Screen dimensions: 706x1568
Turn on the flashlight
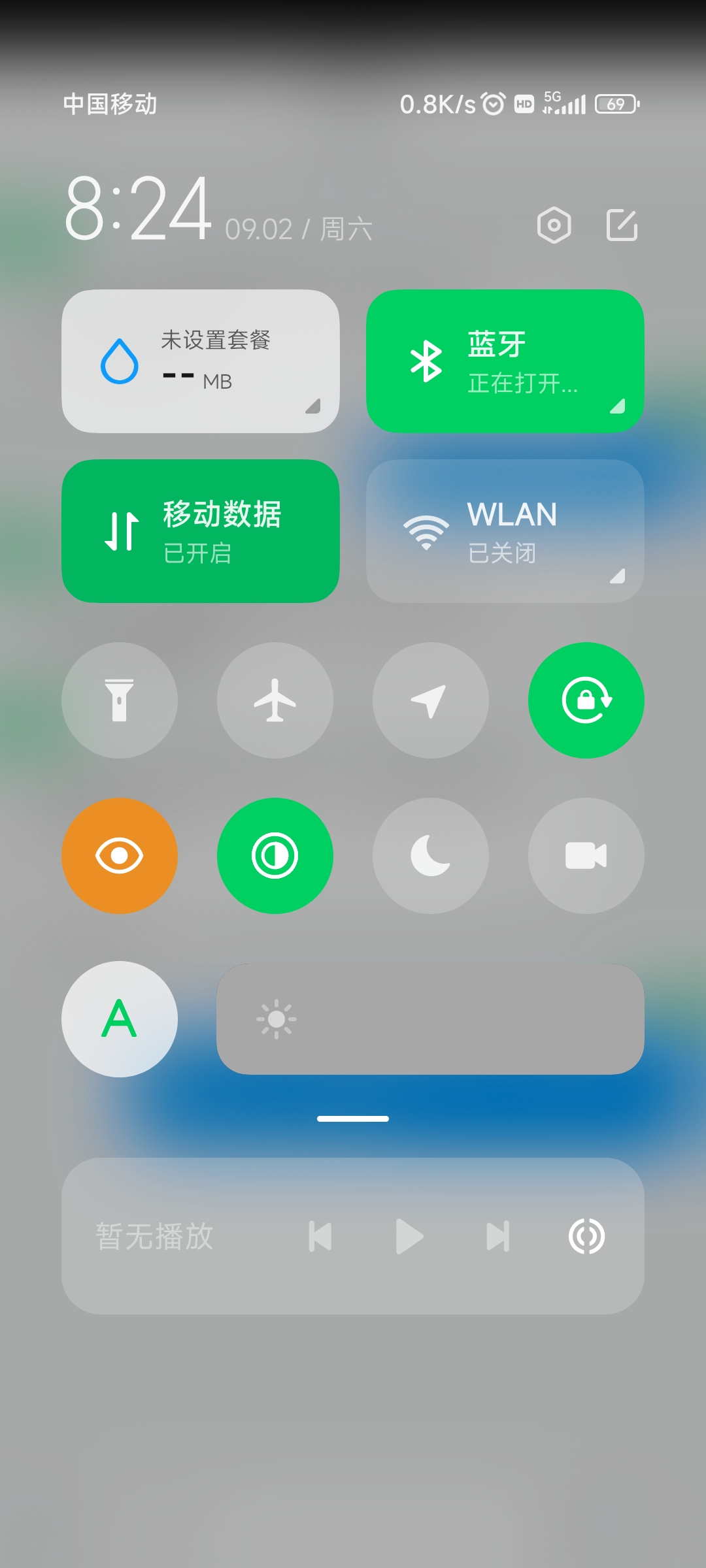120,700
